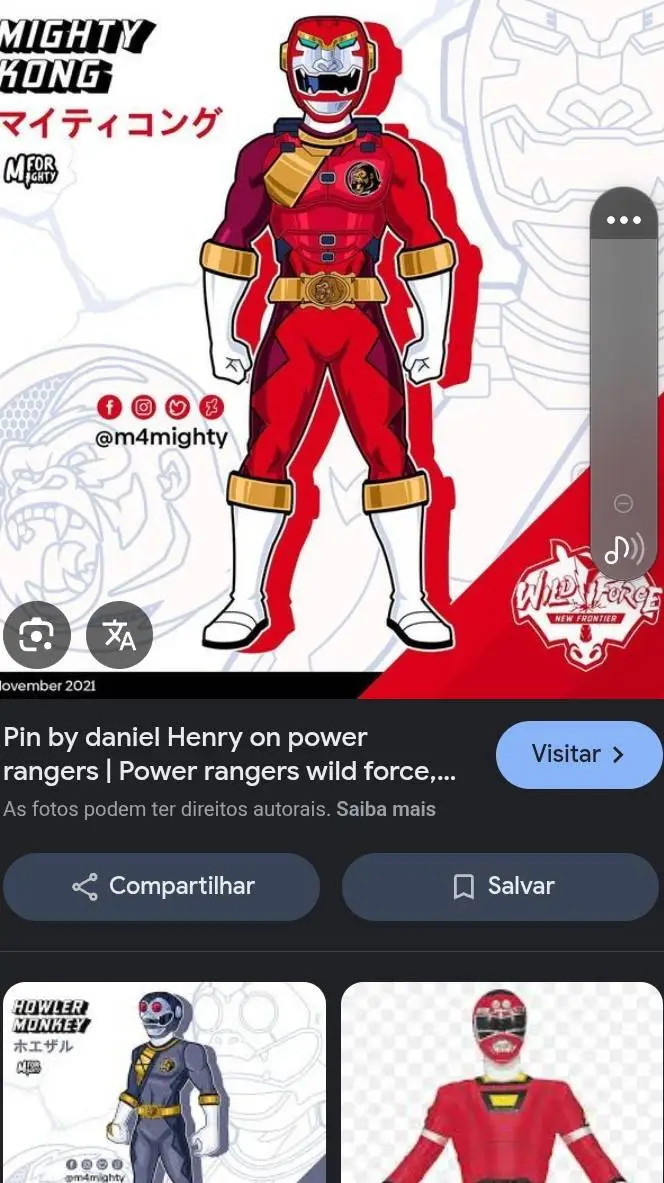Tap the minus icon on floating panel
Image resolution: width=664 pixels, height=1183 pixels.
click(623, 504)
